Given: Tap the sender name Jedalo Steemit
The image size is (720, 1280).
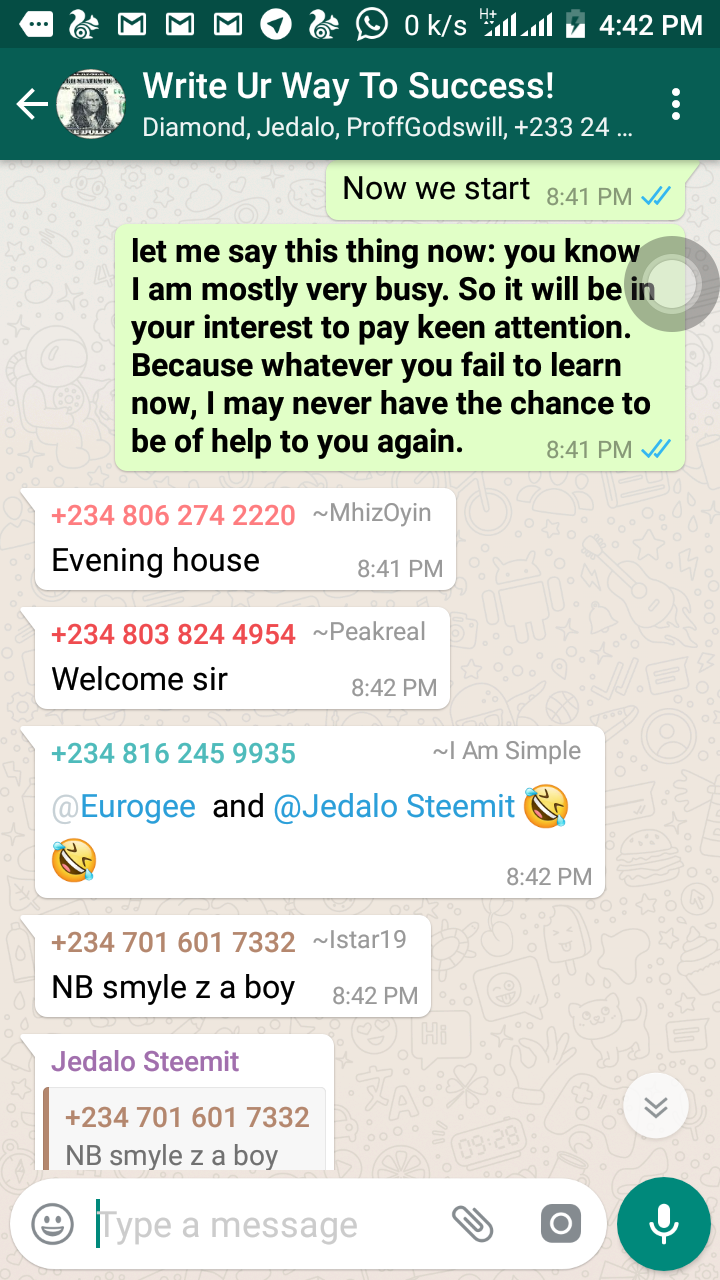Looking at the screenshot, I should coord(145,1062).
